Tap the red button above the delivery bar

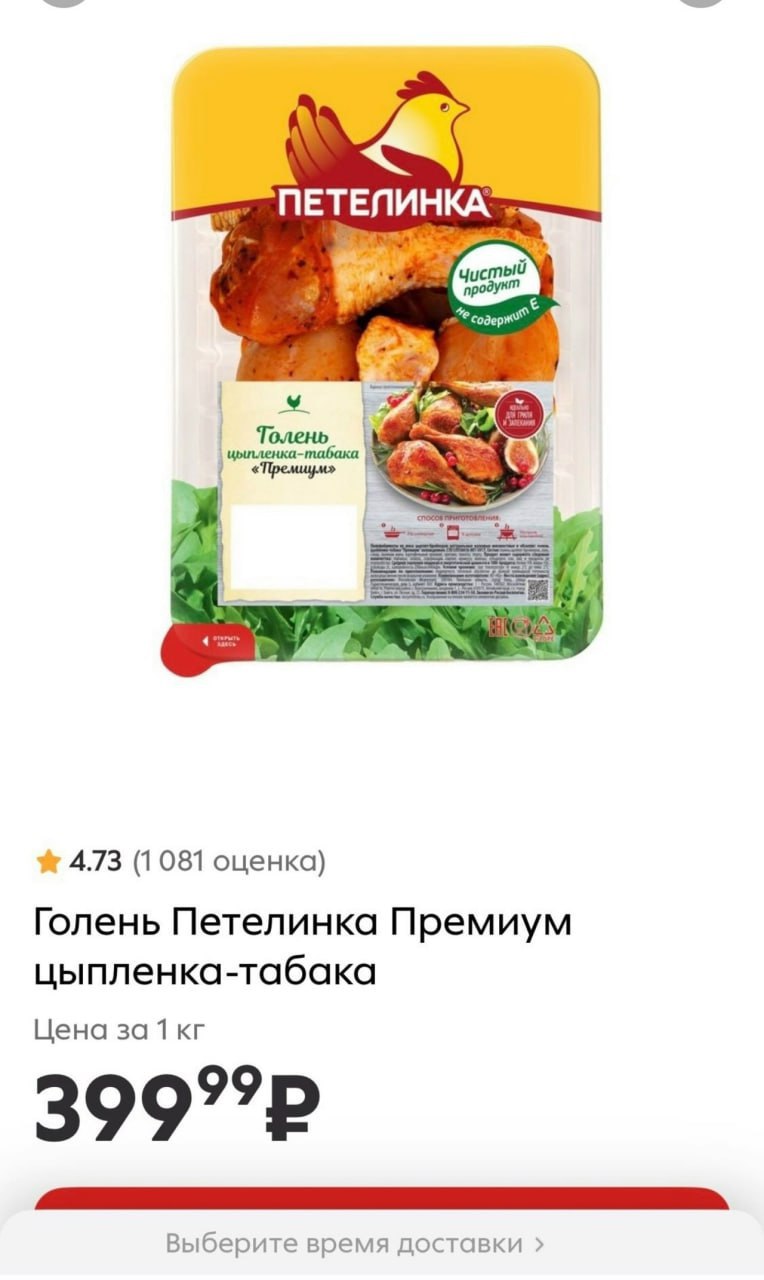(382, 1198)
